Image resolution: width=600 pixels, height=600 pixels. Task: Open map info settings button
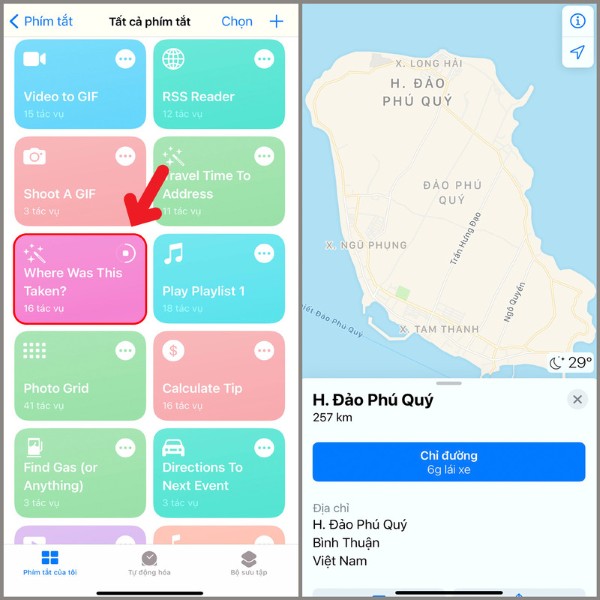[578, 21]
